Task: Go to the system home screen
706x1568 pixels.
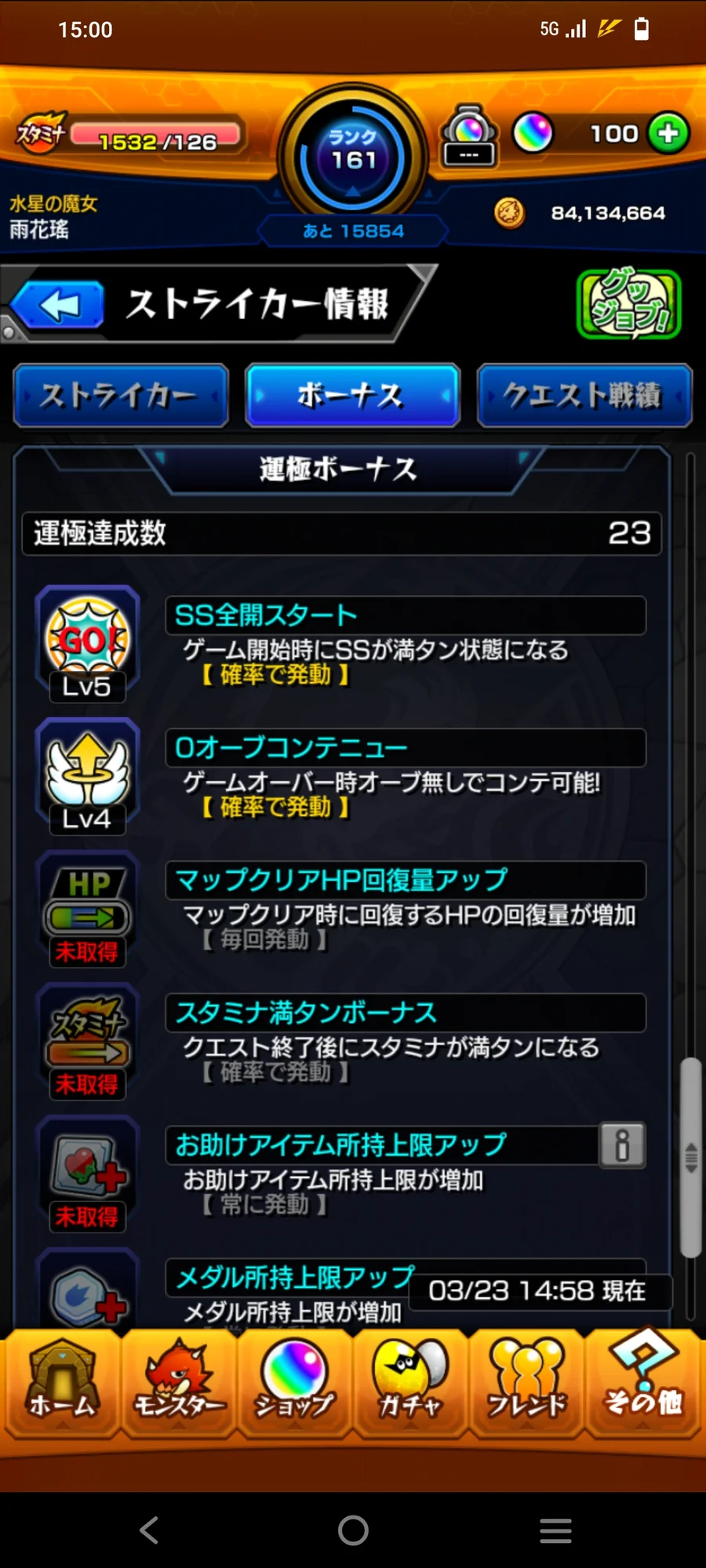Action: click(353, 1530)
